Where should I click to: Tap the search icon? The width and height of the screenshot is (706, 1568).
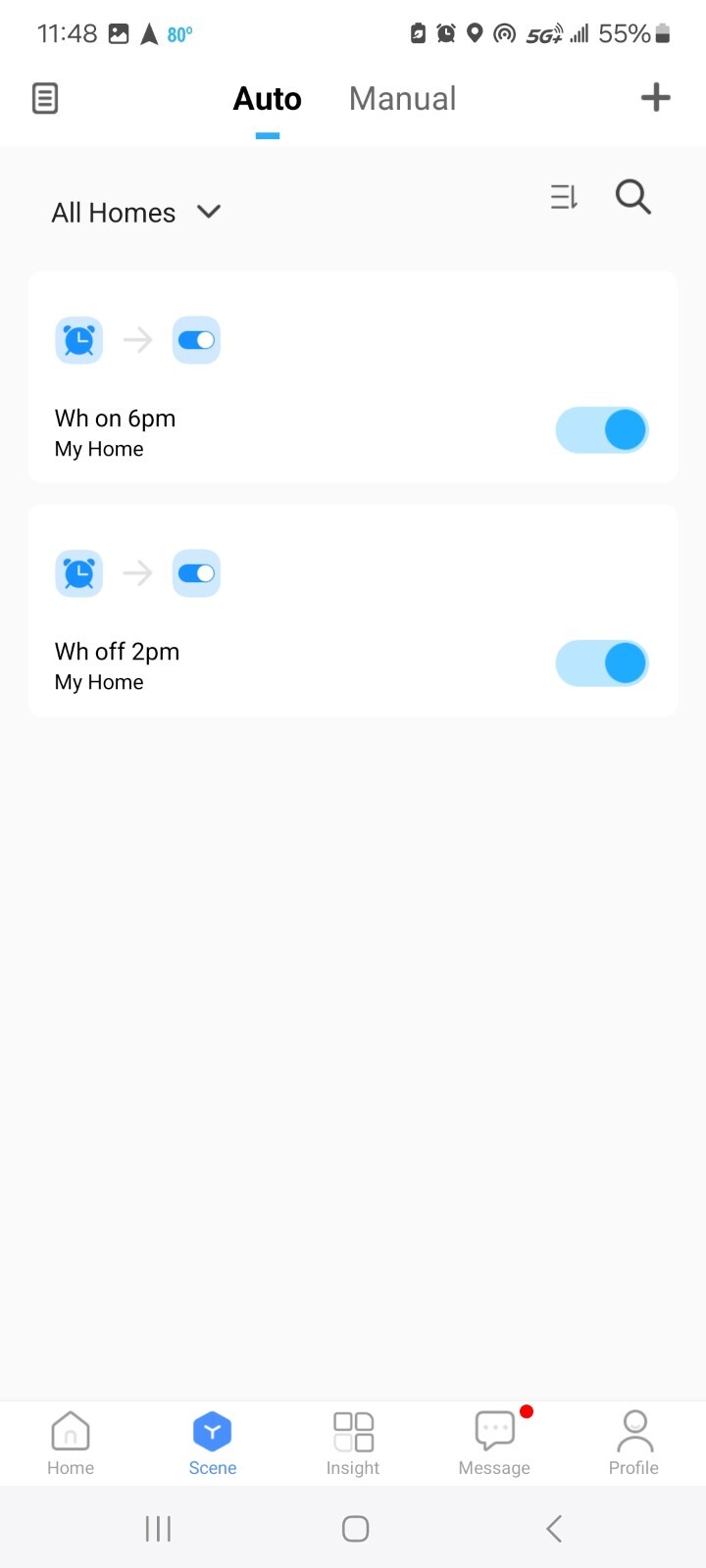(632, 197)
